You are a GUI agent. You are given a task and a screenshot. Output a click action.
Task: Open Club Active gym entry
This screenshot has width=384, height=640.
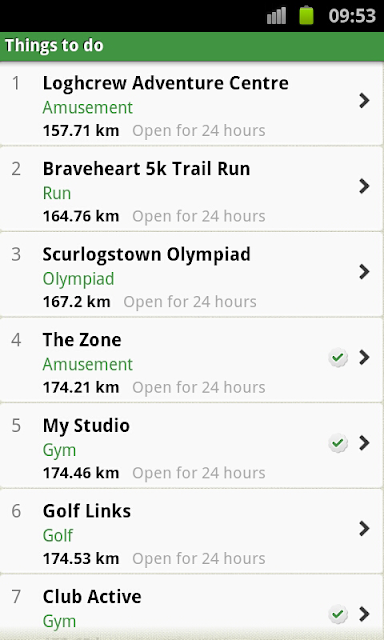(x=192, y=607)
